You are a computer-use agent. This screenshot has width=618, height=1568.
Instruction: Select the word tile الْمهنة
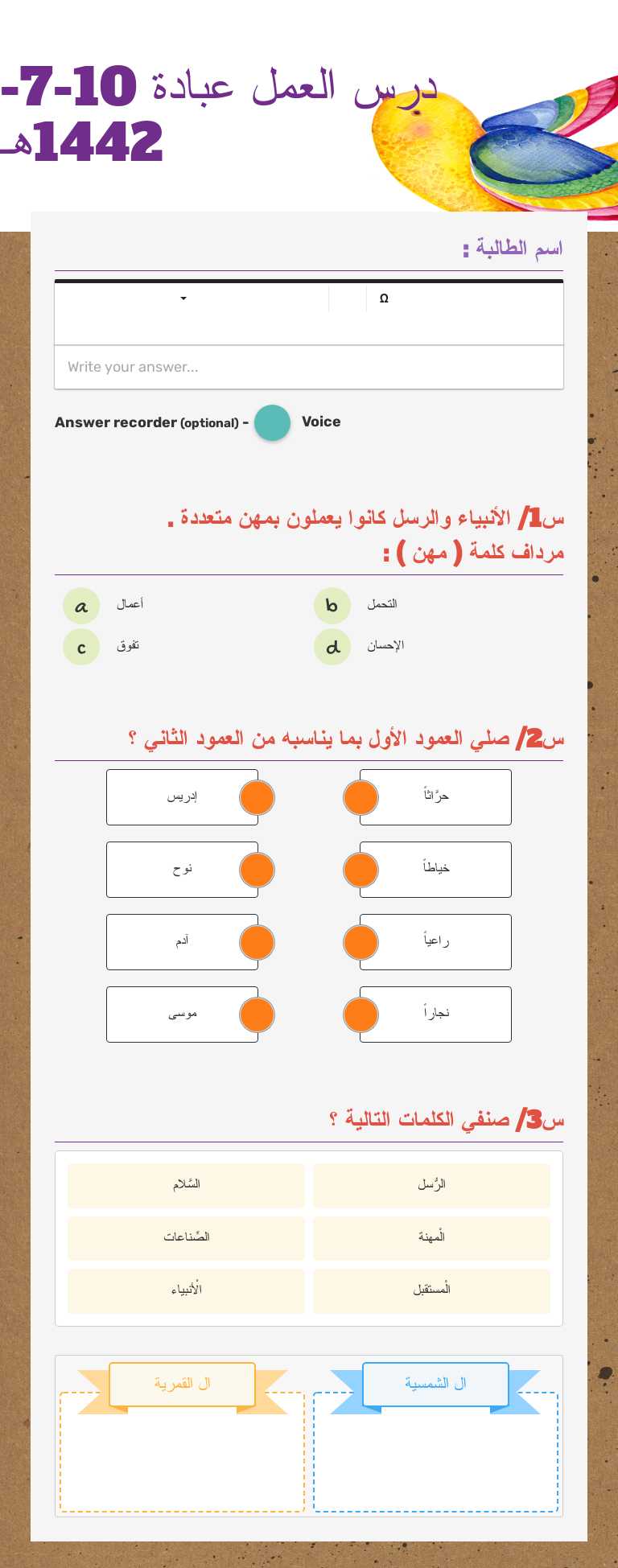click(431, 1237)
